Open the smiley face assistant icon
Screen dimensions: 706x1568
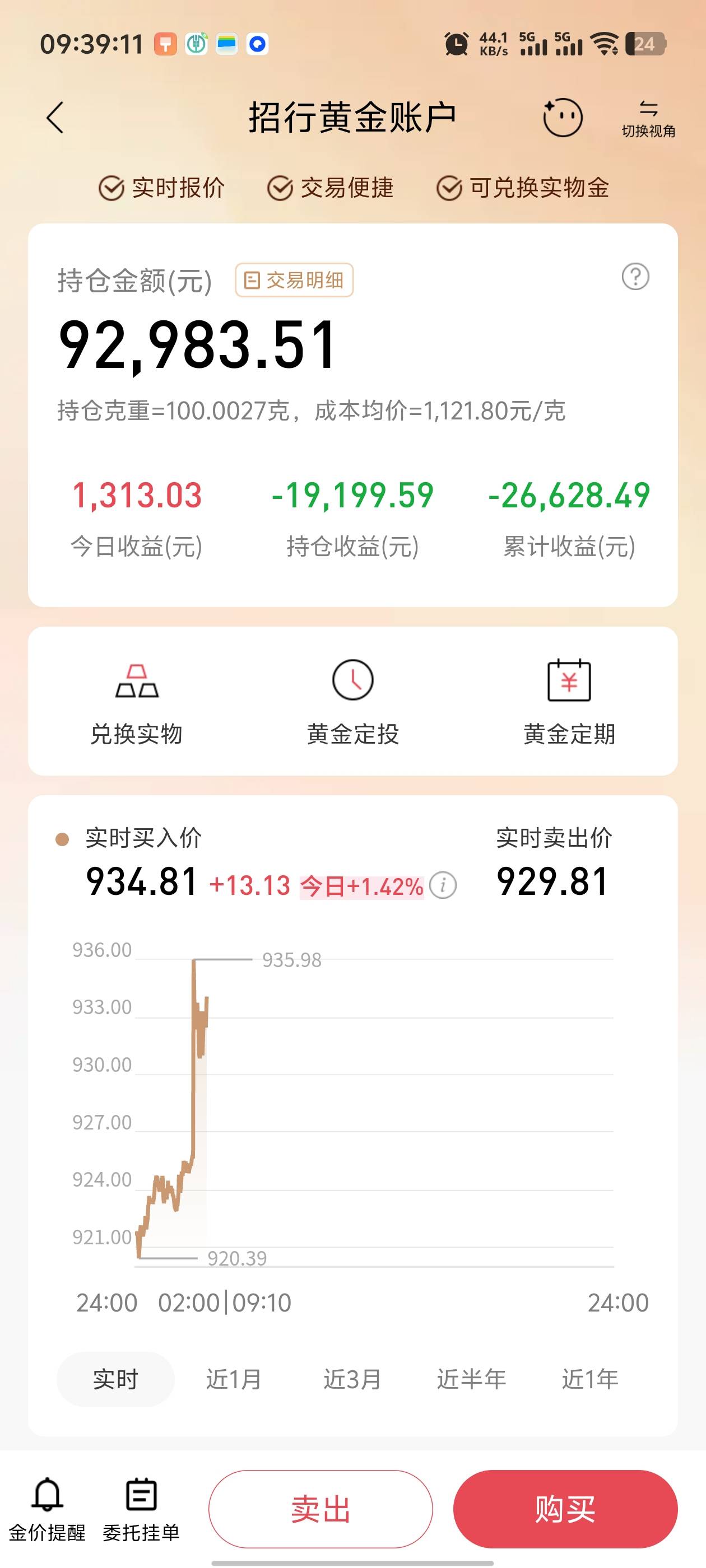562,117
